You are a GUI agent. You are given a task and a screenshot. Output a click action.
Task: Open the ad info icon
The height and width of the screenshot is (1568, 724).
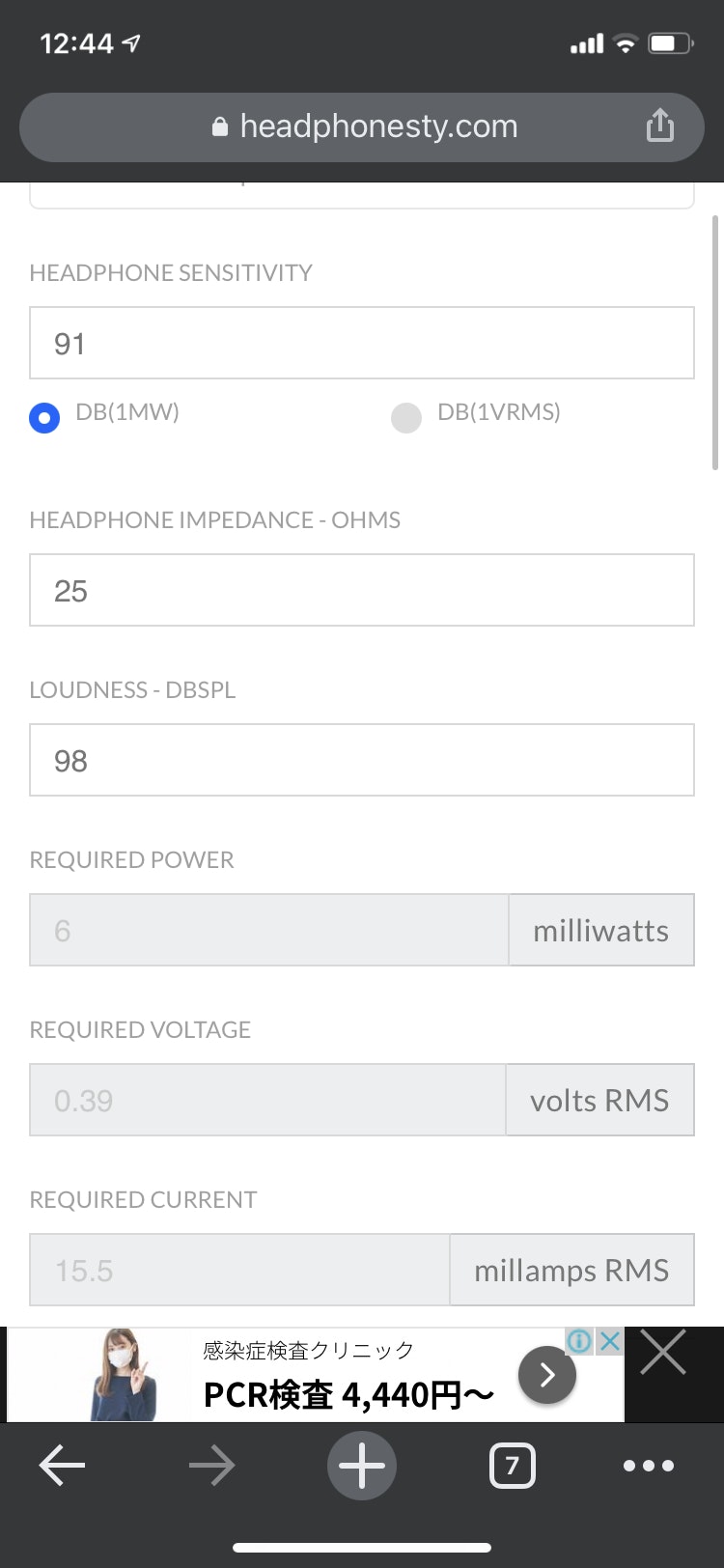[579, 1341]
